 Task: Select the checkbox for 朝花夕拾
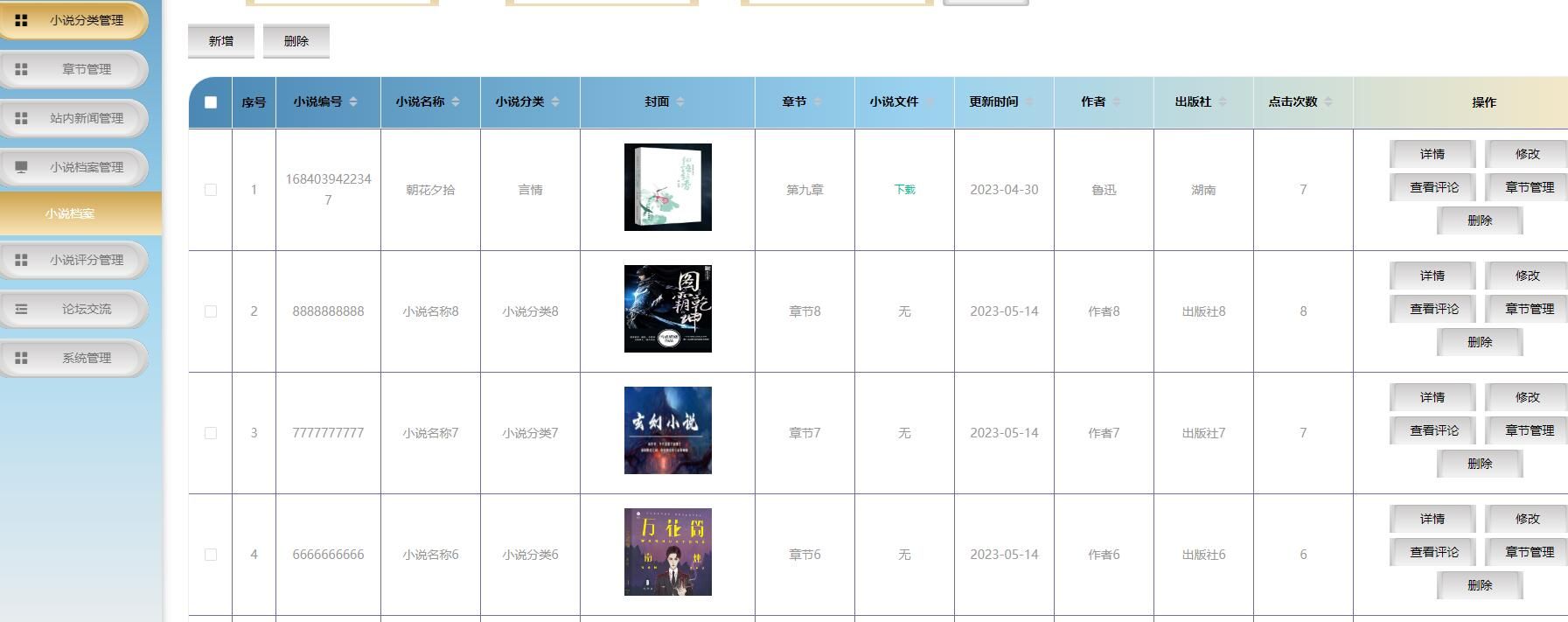pyautogui.click(x=211, y=190)
